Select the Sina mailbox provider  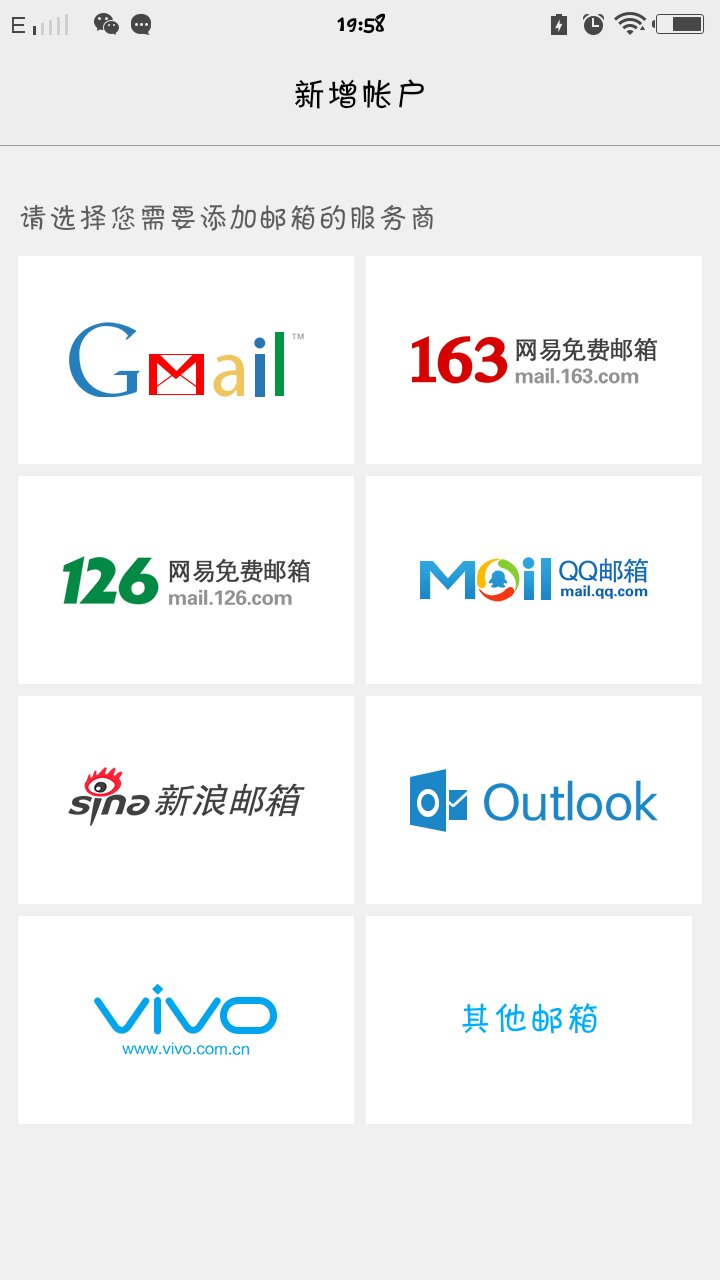[x=186, y=800]
